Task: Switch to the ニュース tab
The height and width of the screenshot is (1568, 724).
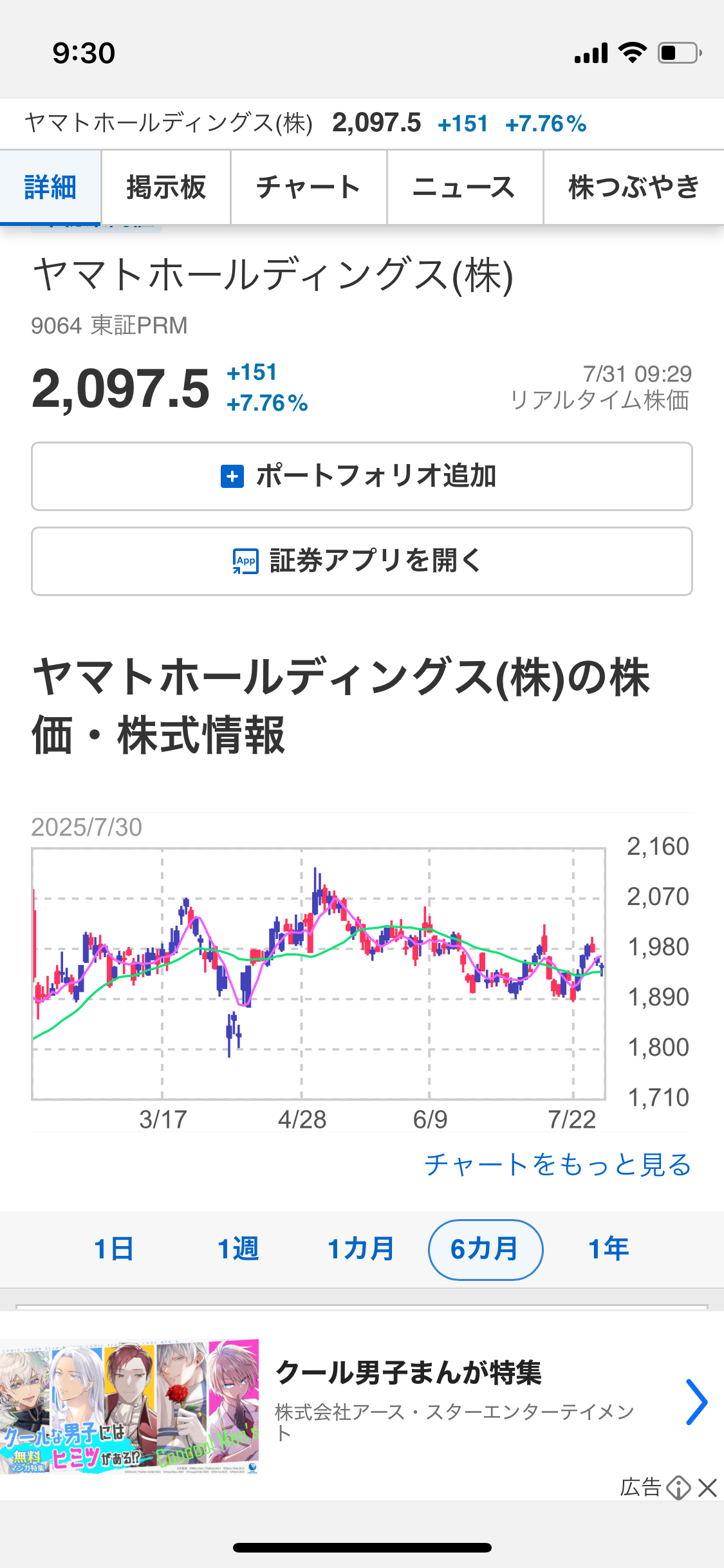Action: [464, 187]
